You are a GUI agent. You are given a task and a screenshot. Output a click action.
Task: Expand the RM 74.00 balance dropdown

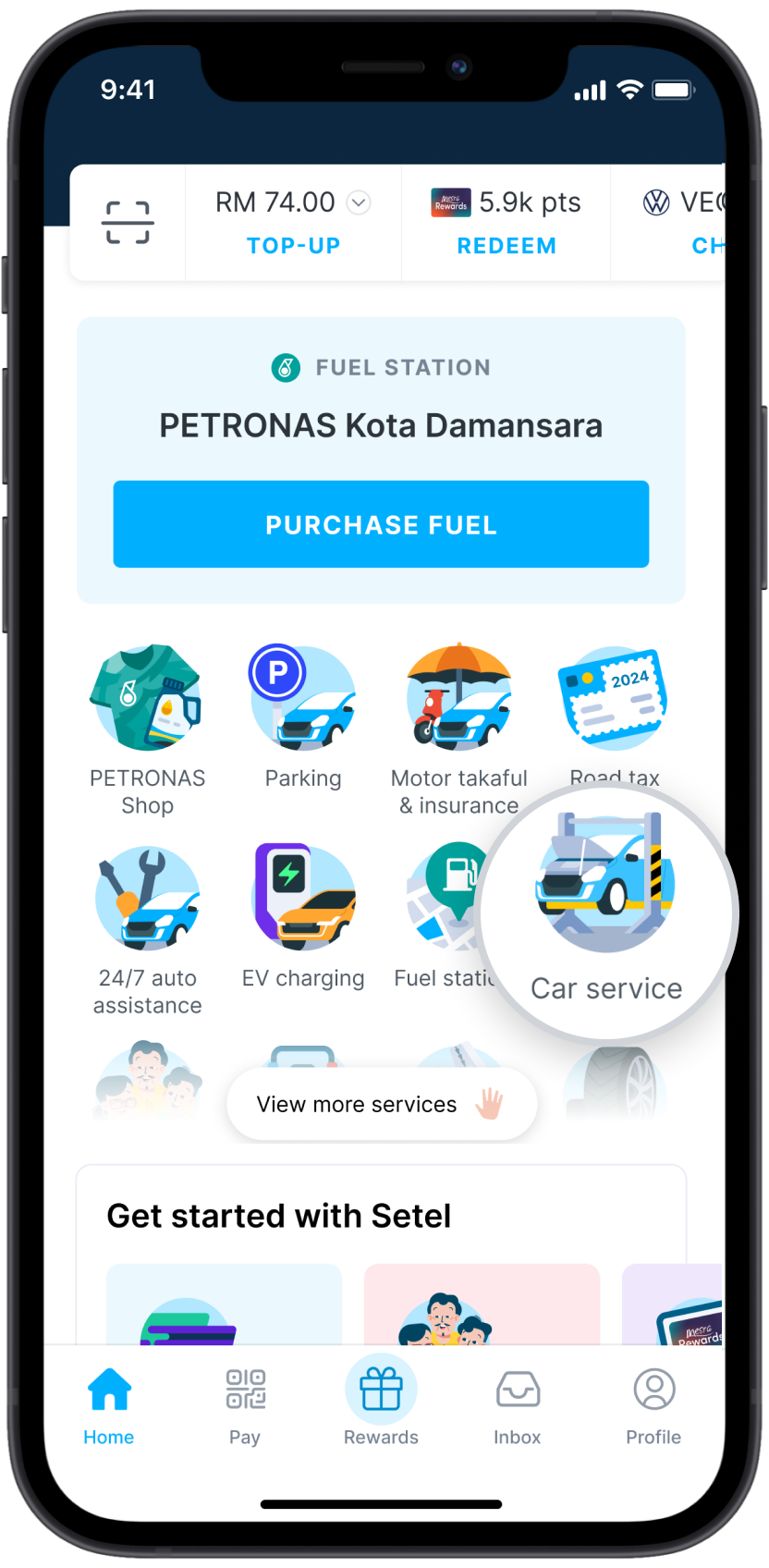point(359,202)
